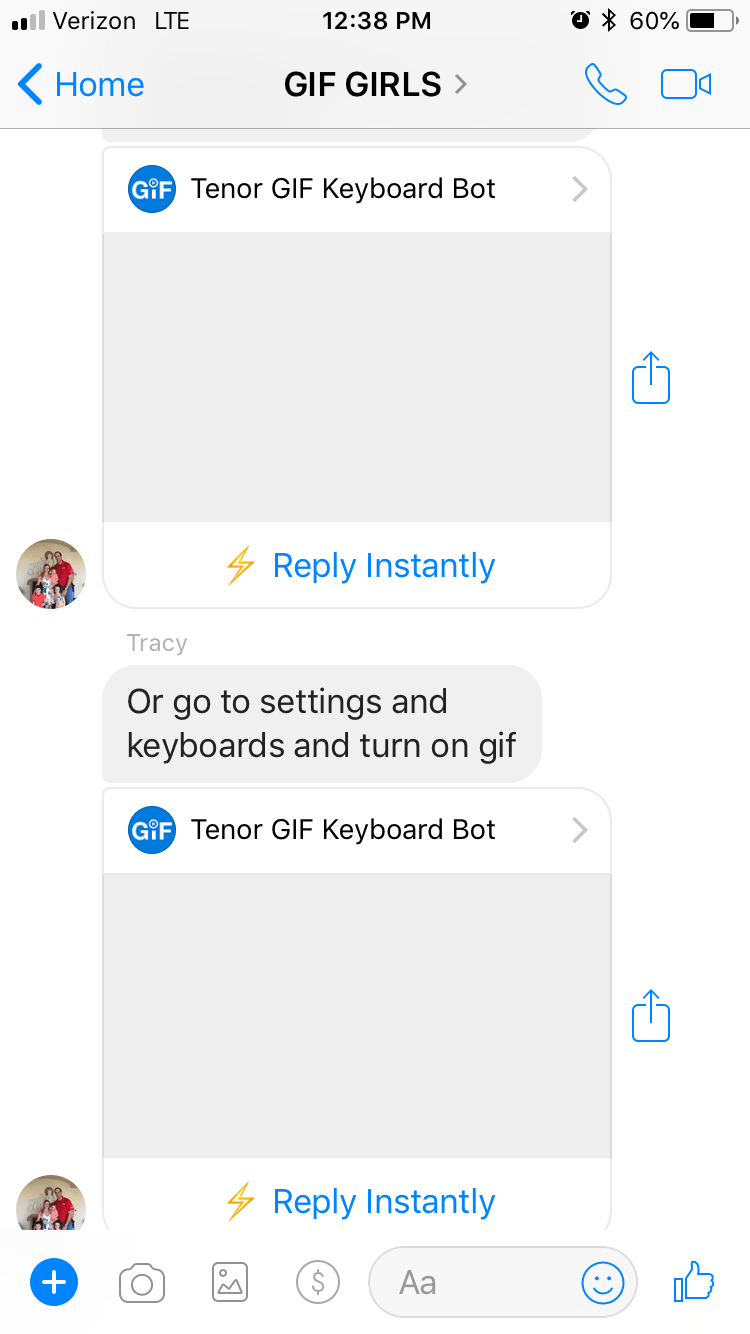Open the camera from the toolbar
Viewport: 750px width, 1334px height.
click(x=142, y=1282)
